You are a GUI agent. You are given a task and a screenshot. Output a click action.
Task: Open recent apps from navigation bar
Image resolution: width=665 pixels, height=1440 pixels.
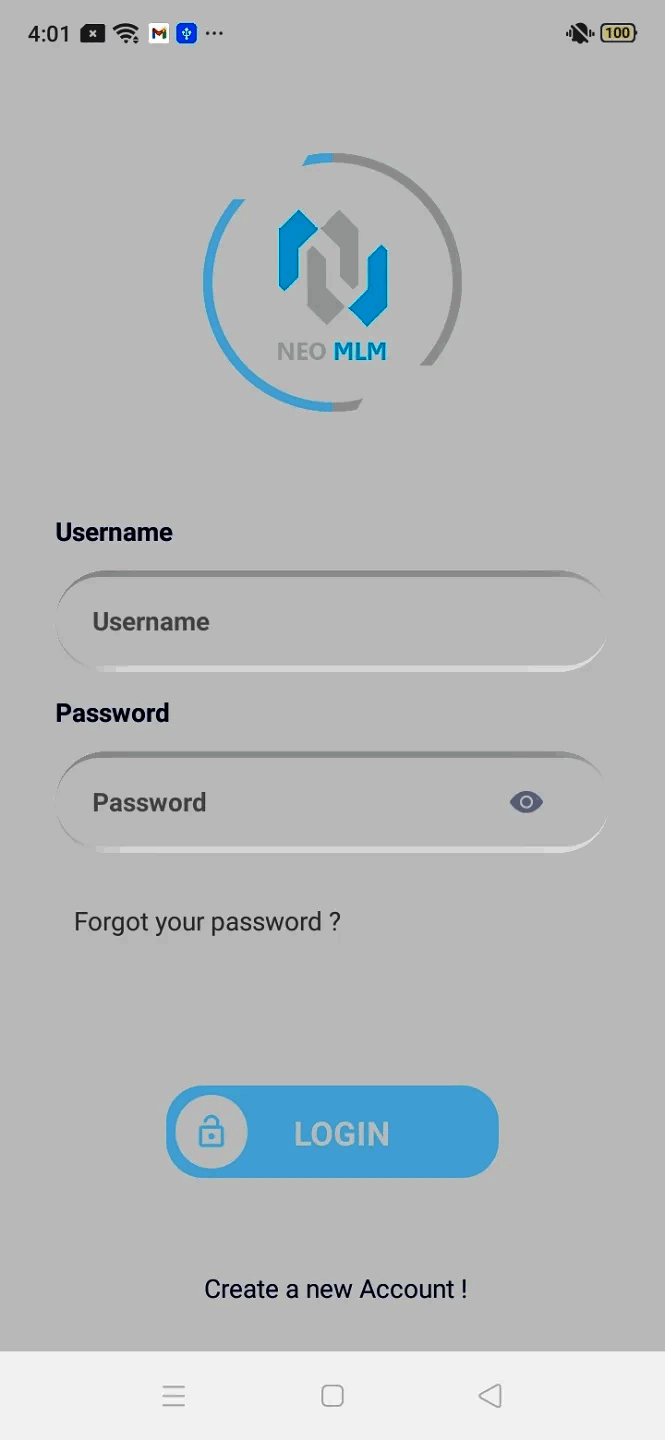[x=174, y=1396]
